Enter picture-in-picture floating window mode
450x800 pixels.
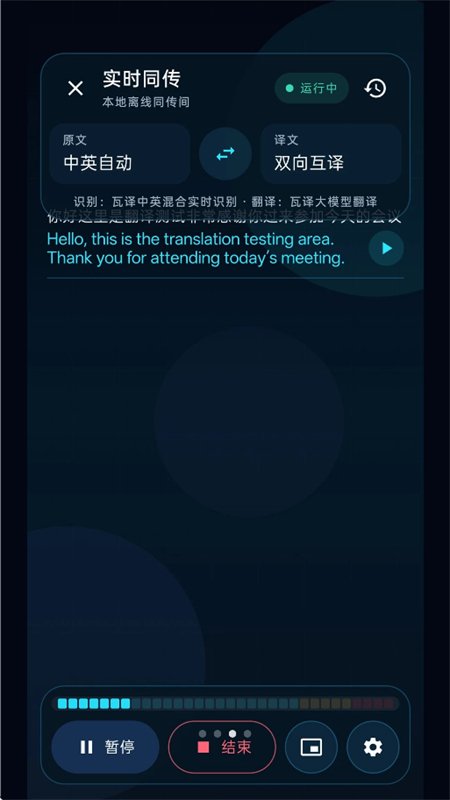pos(311,747)
